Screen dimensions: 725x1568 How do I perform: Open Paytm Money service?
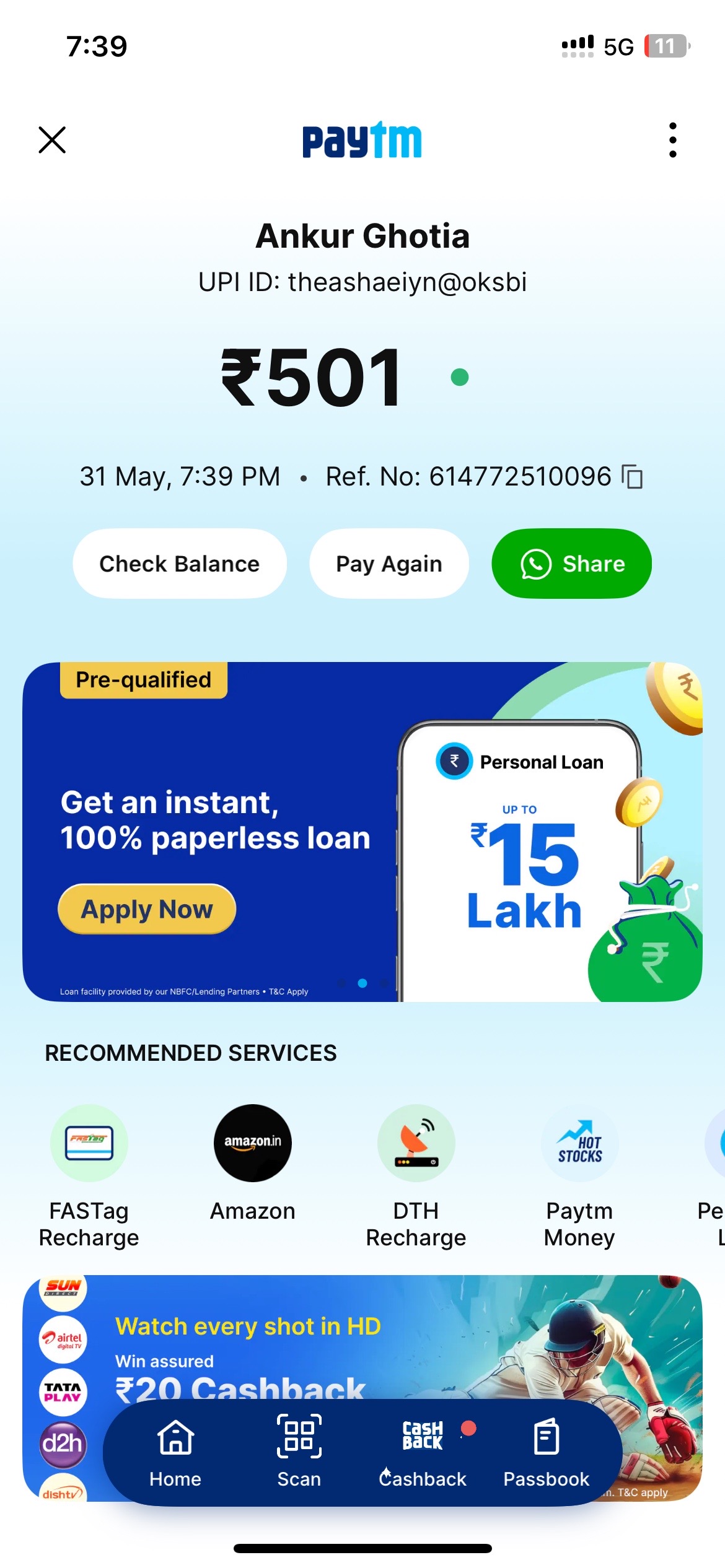coord(579,1177)
